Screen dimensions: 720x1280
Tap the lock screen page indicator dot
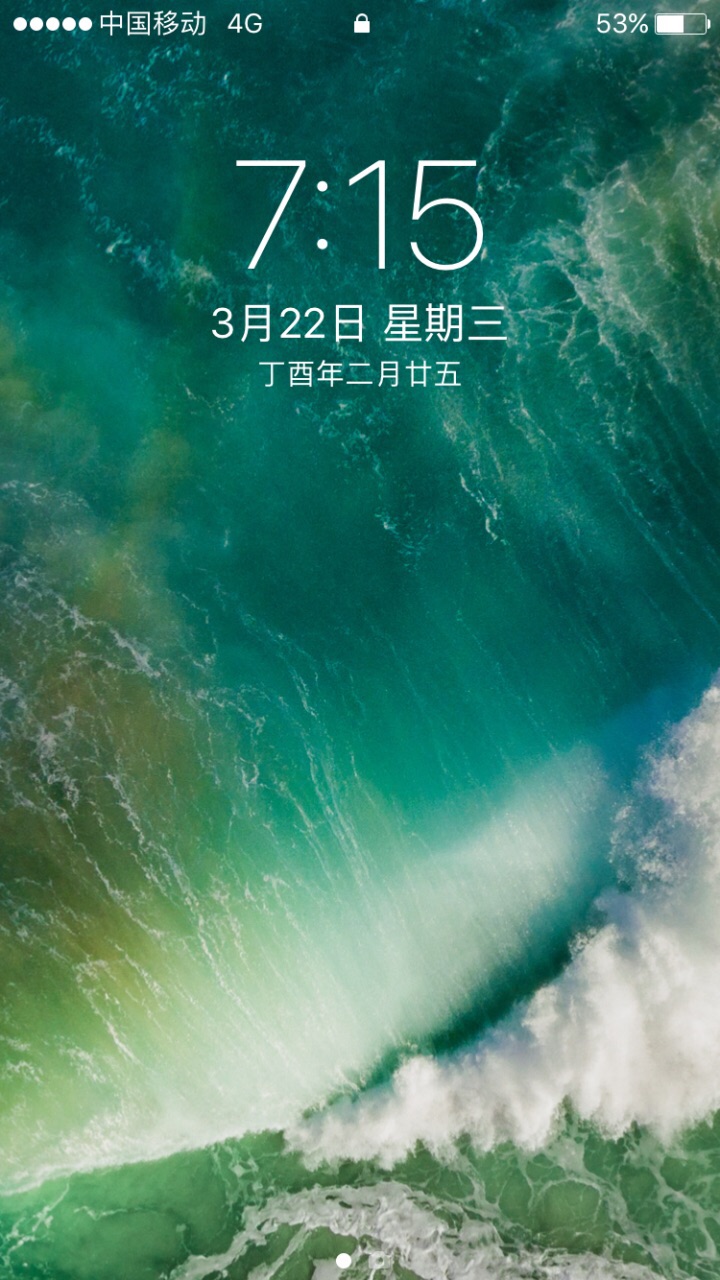pos(343,1261)
